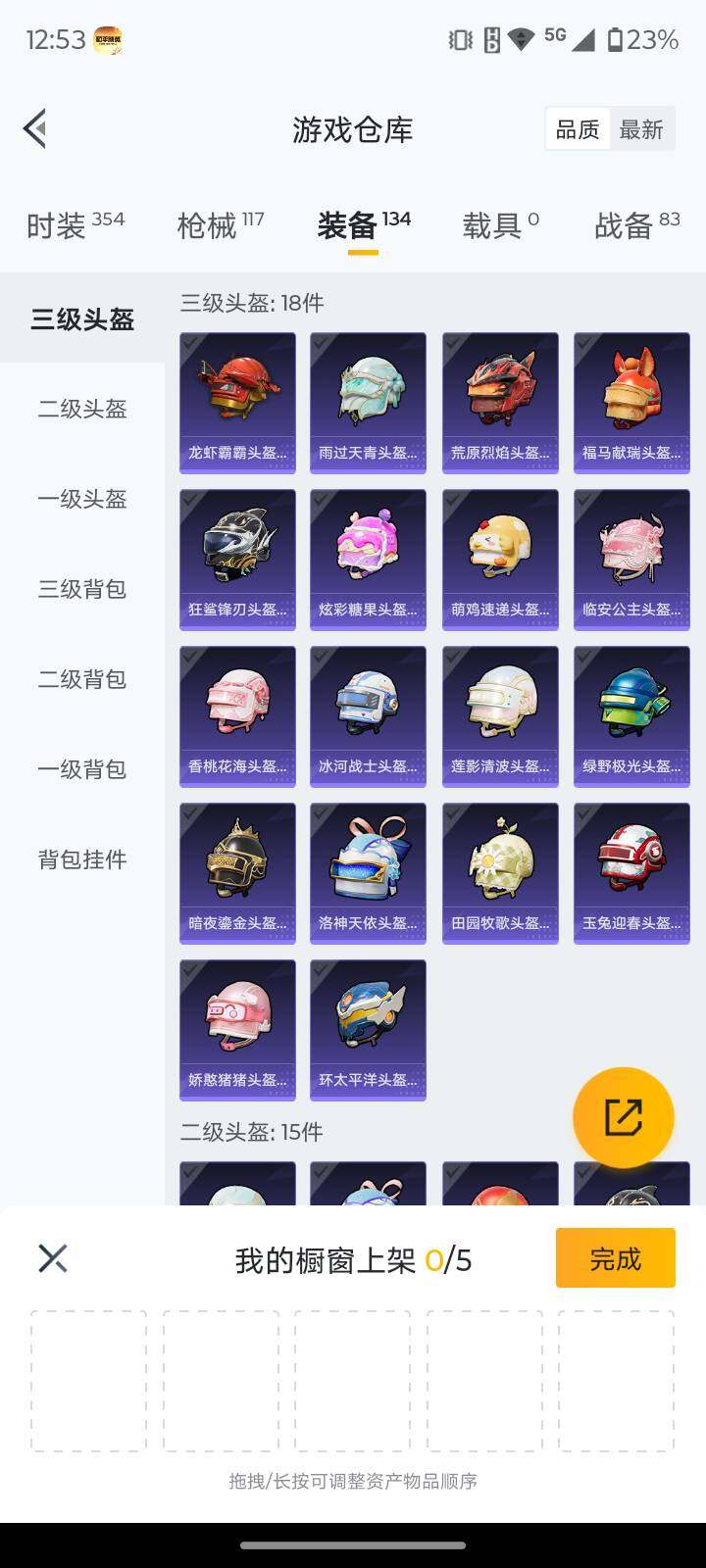Enable 最新 sorting mode
Image resolution: width=706 pixels, height=1568 pixels.
tap(642, 128)
